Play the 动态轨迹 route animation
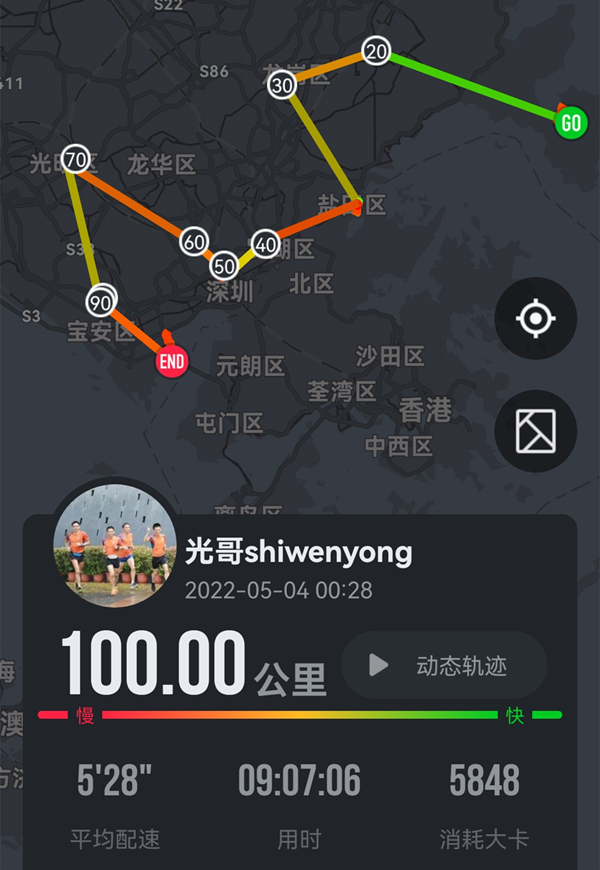This screenshot has width=600, height=870. click(x=444, y=665)
